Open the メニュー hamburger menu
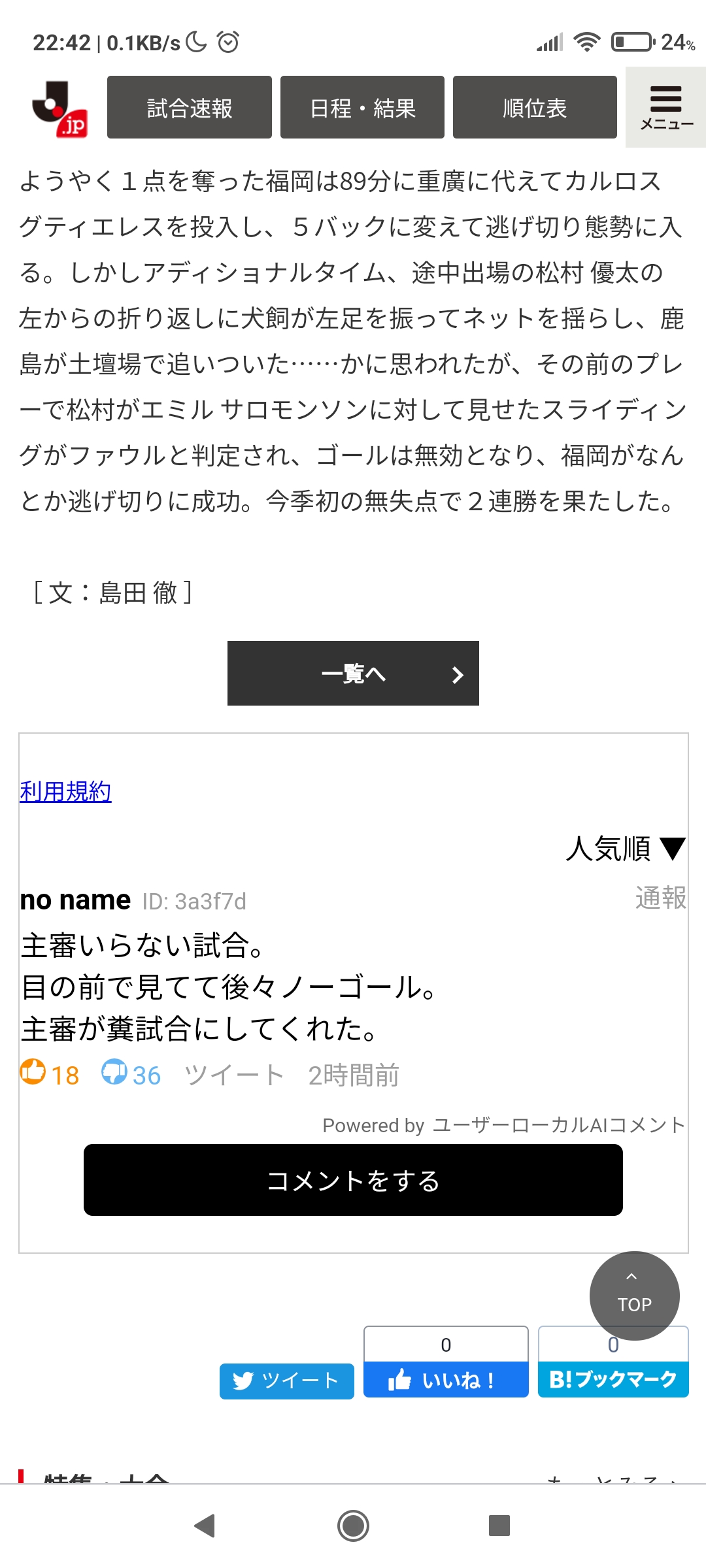This screenshot has height=1568, width=706. pyautogui.click(x=665, y=107)
